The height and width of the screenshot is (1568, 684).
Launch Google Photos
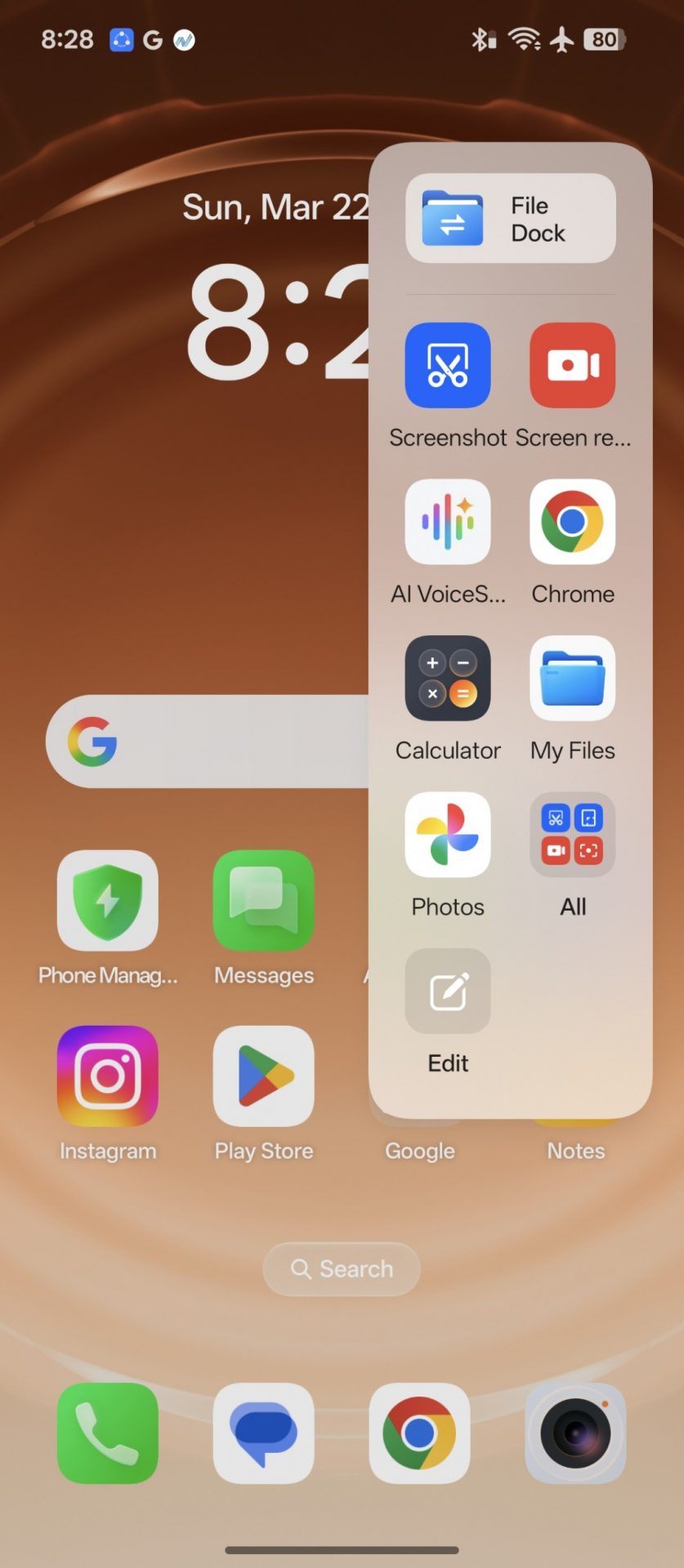448,835
